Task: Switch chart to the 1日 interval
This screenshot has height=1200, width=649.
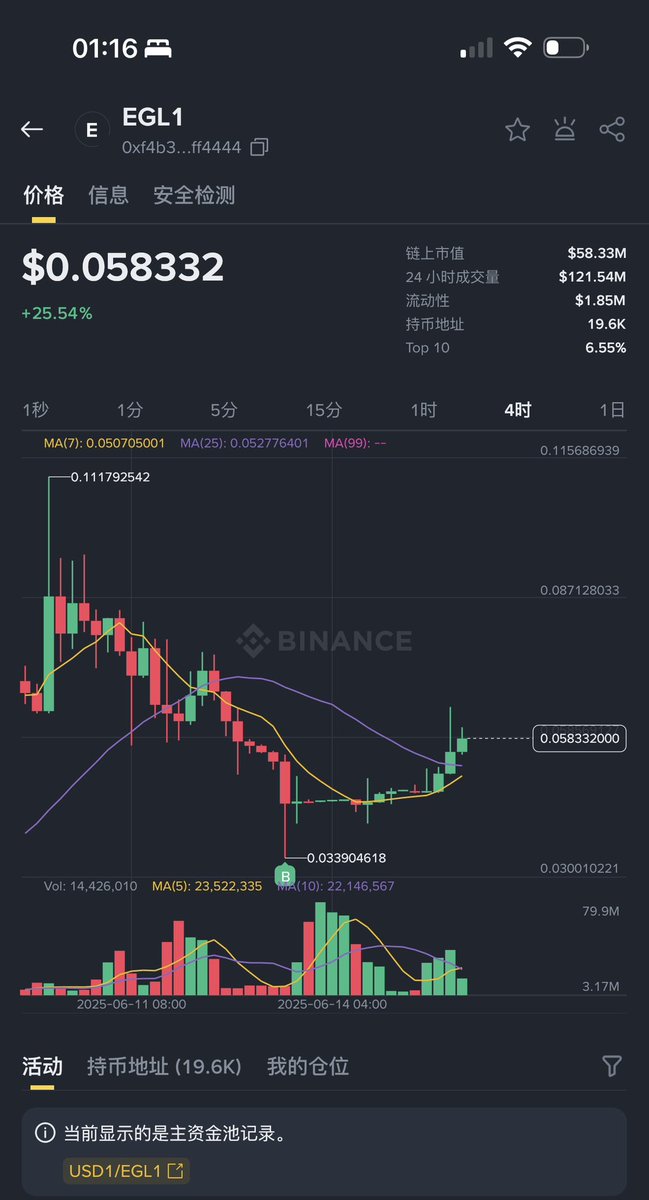Action: 611,410
